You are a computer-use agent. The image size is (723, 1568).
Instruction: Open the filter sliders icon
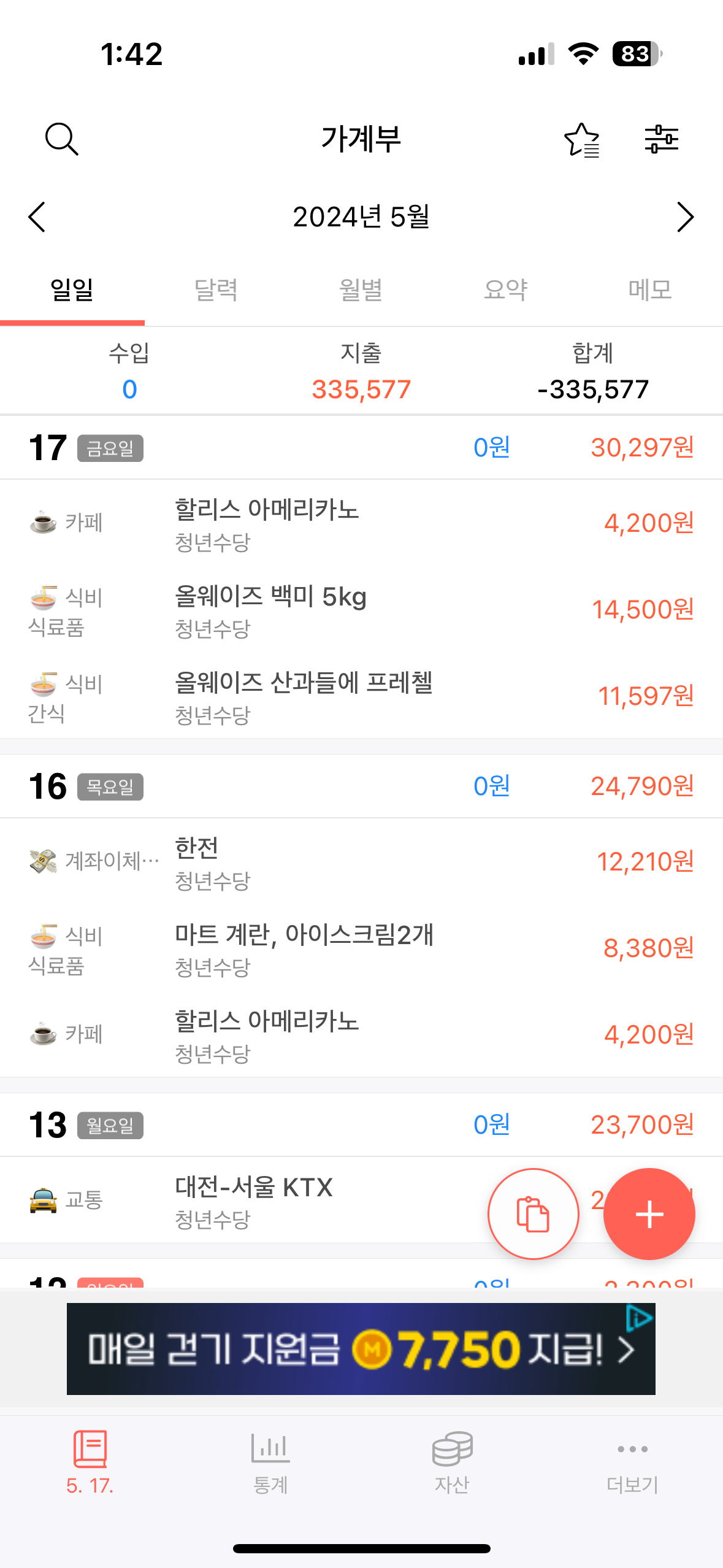pos(661,139)
